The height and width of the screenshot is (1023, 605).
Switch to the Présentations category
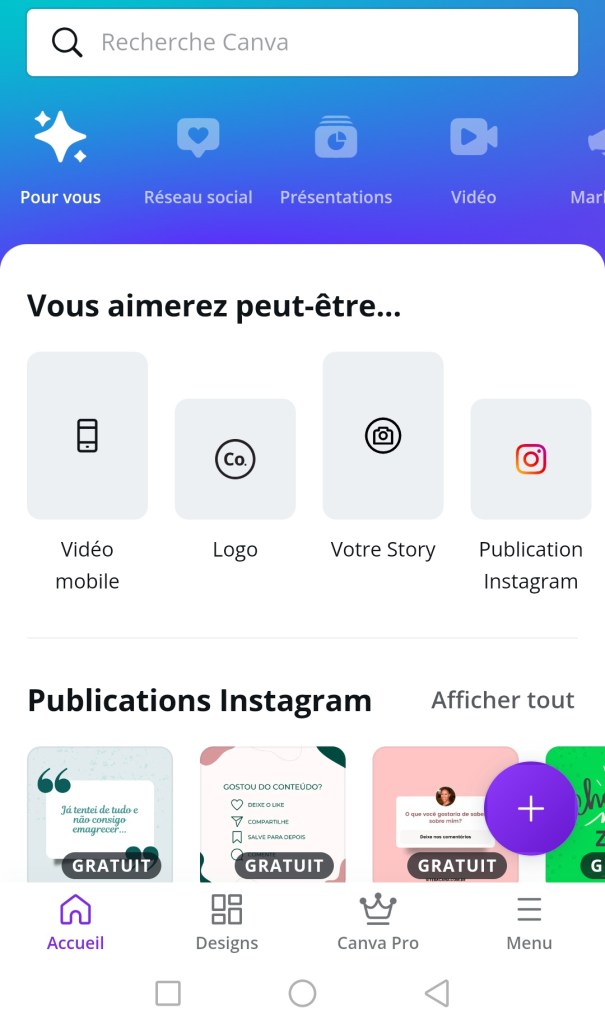pyautogui.click(x=336, y=157)
